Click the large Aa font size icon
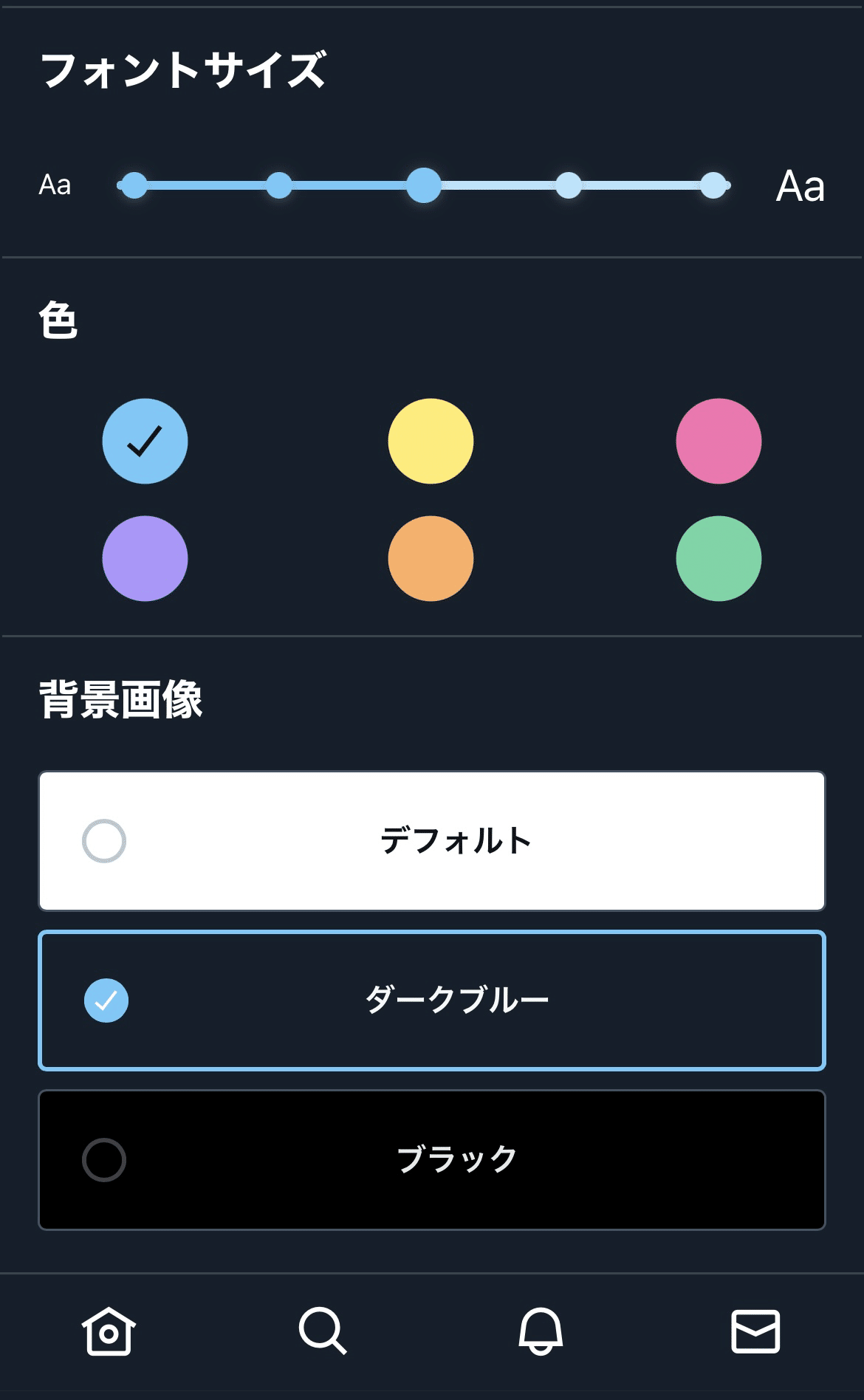This screenshot has width=864, height=1400. click(800, 186)
